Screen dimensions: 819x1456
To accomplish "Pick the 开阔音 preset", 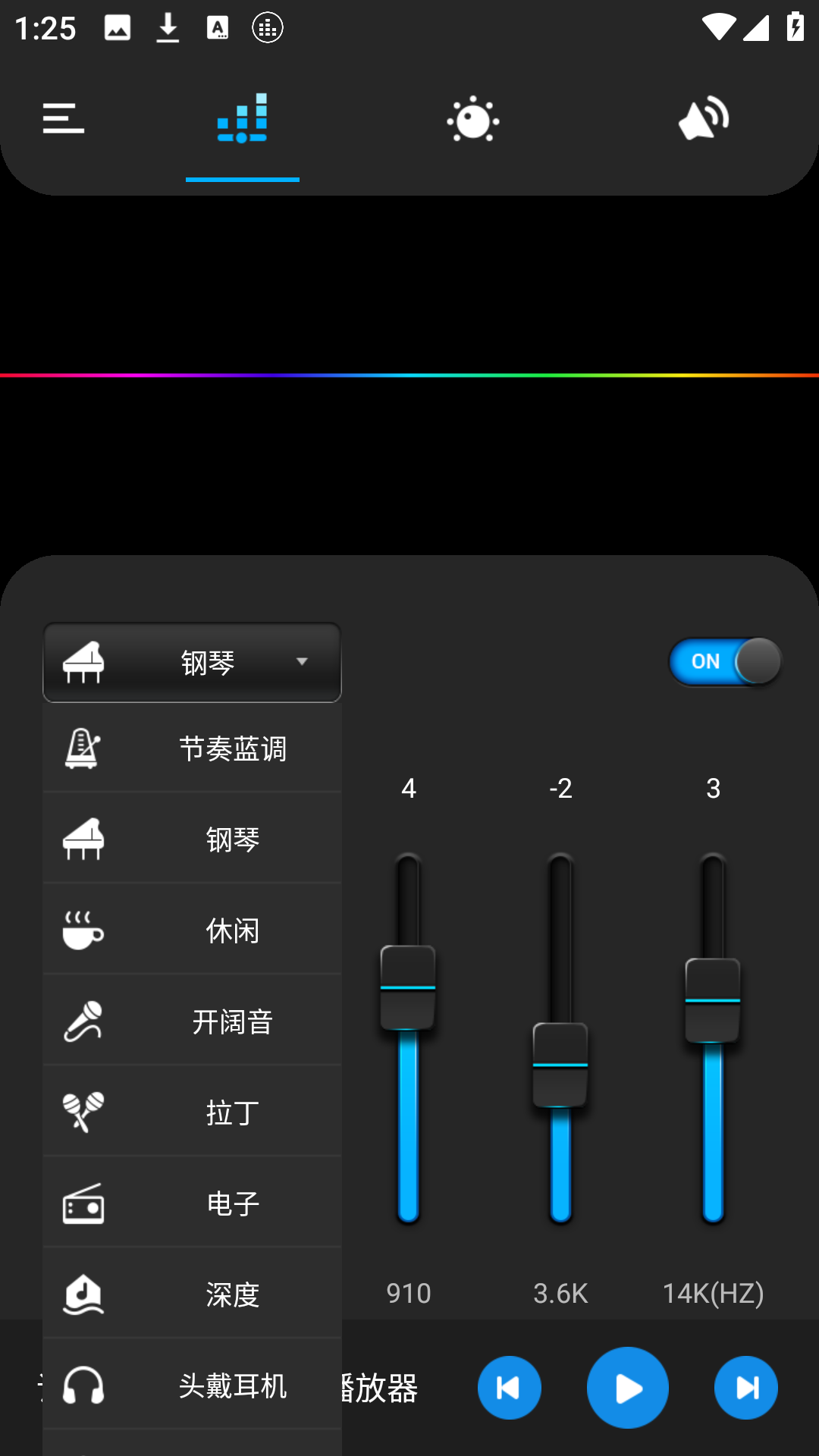I will pos(192,1021).
